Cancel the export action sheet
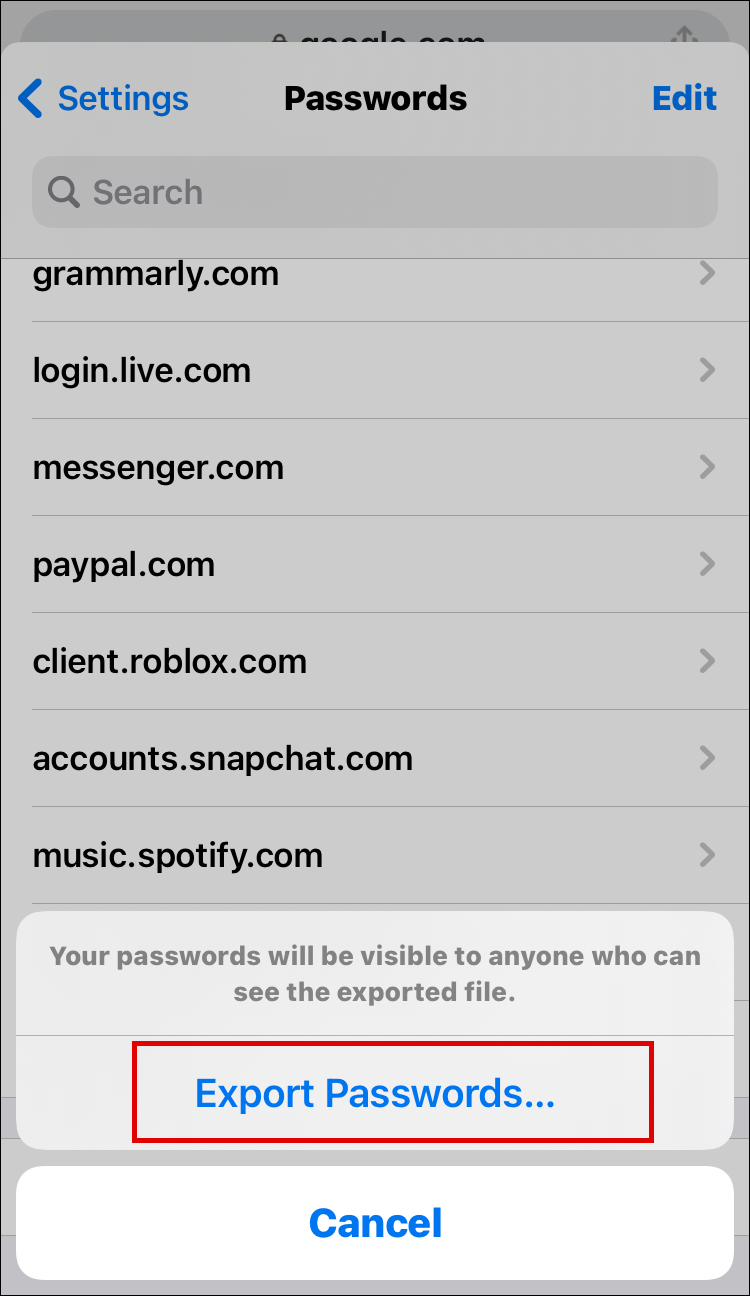This screenshot has width=750, height=1296. 375,1223
